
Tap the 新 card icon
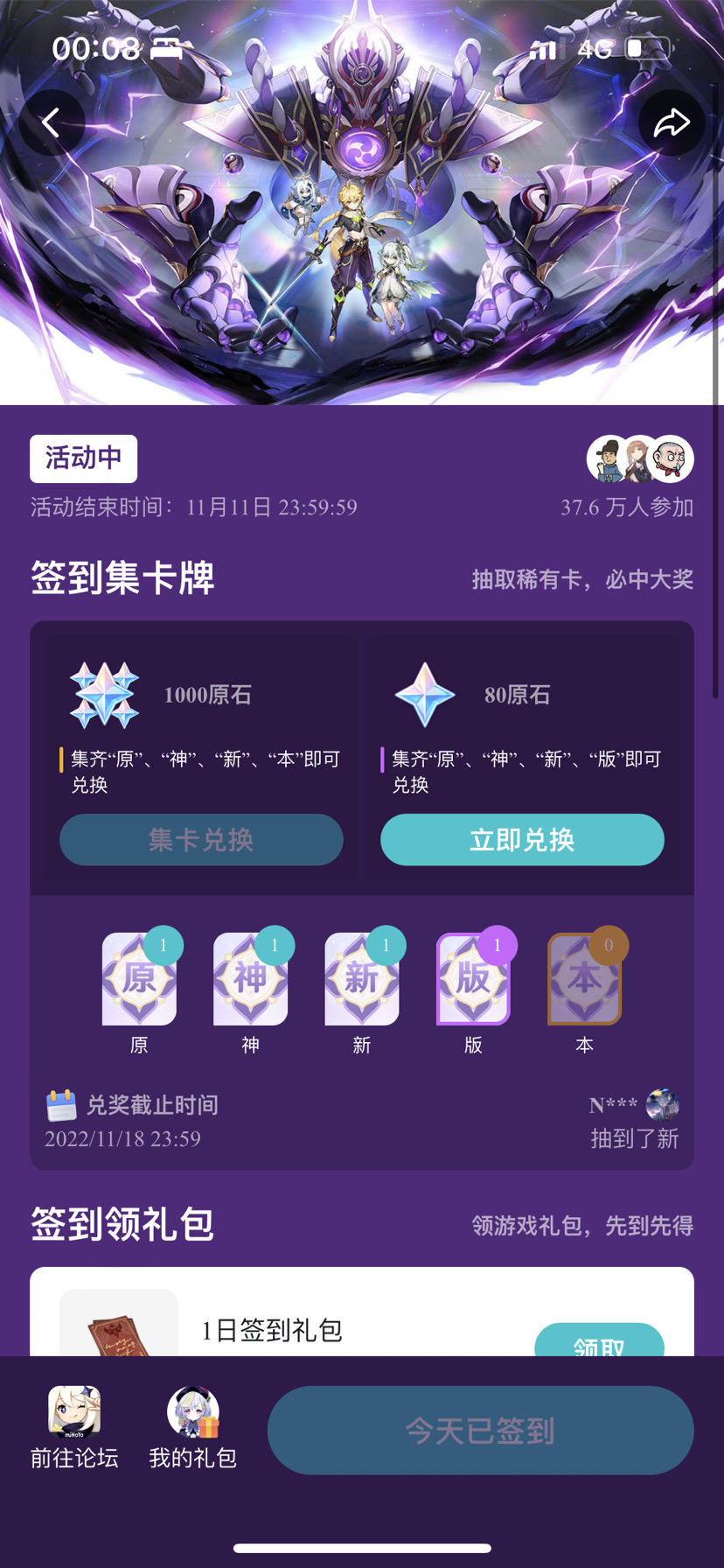pyautogui.click(x=361, y=978)
